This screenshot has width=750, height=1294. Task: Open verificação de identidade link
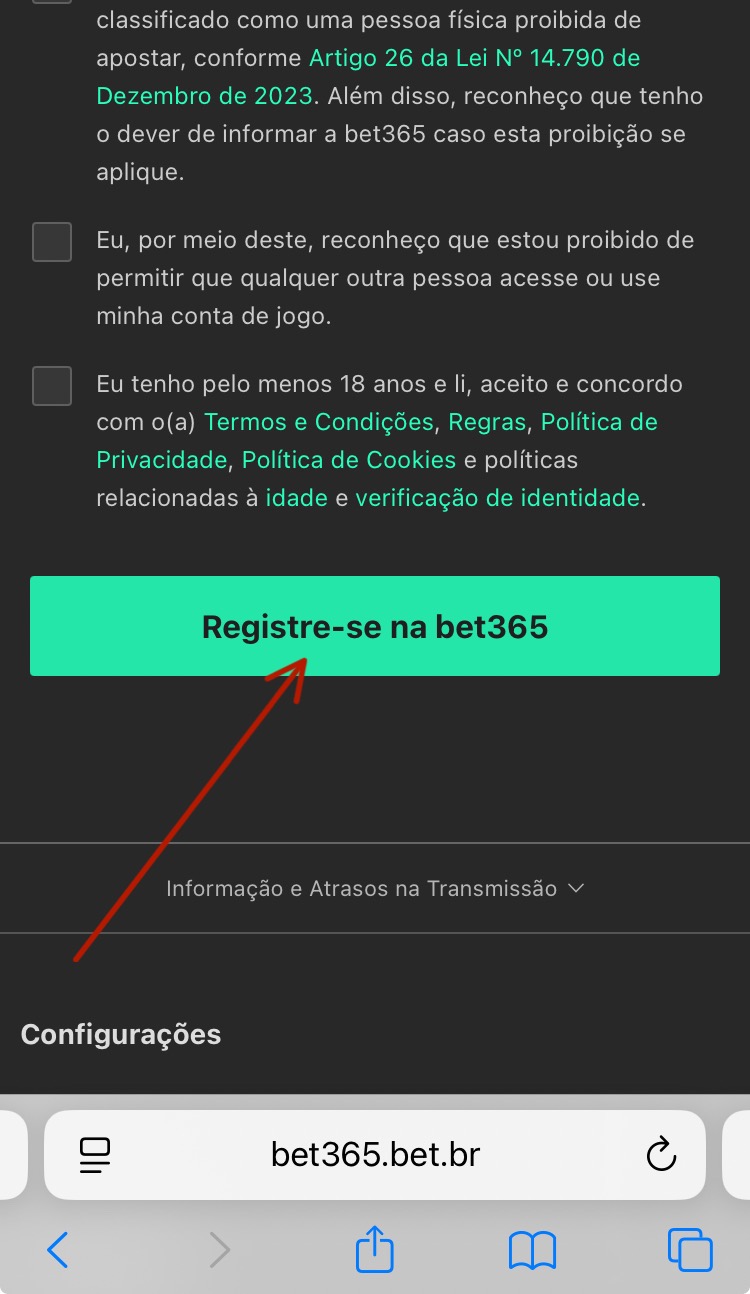(497, 498)
